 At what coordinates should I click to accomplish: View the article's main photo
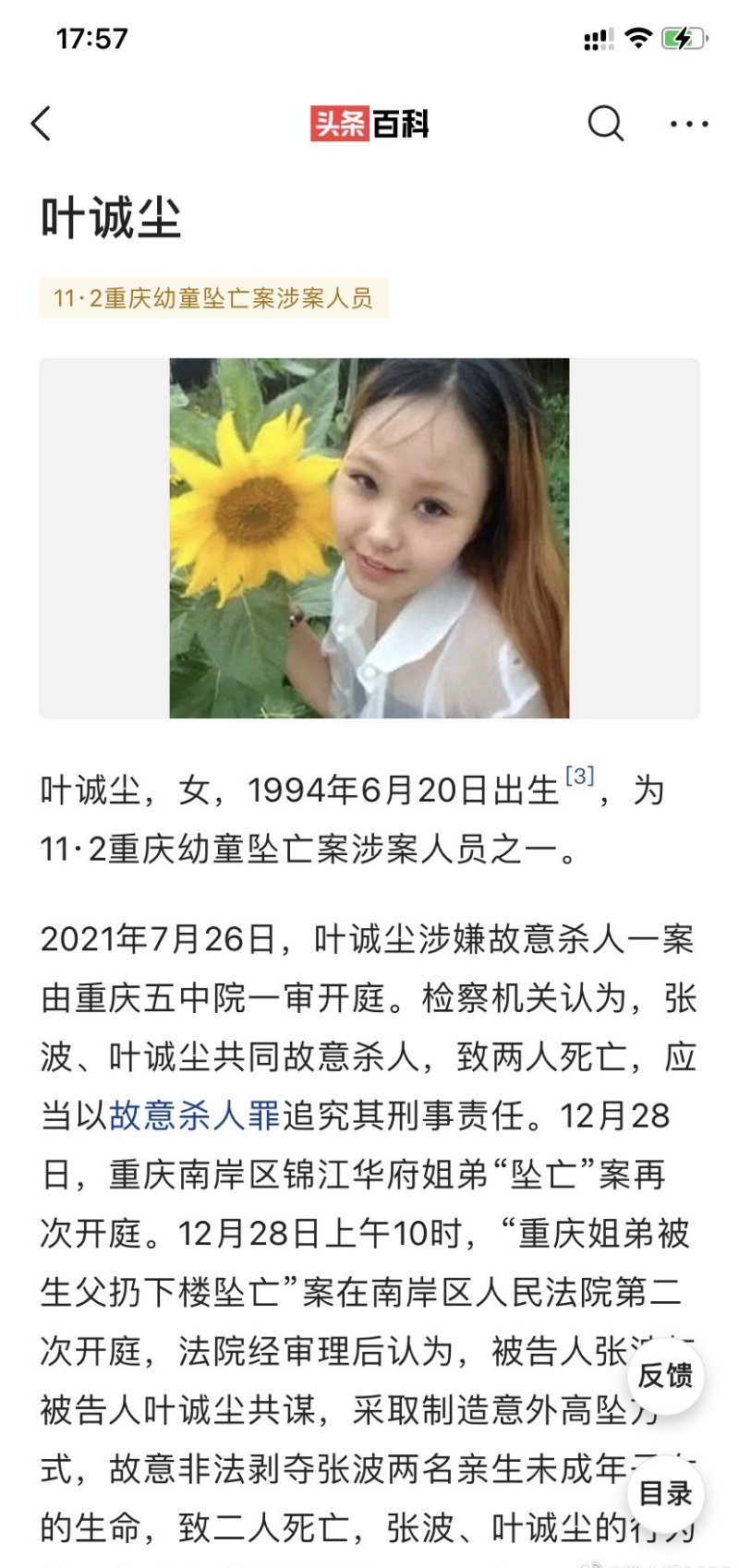click(369, 538)
